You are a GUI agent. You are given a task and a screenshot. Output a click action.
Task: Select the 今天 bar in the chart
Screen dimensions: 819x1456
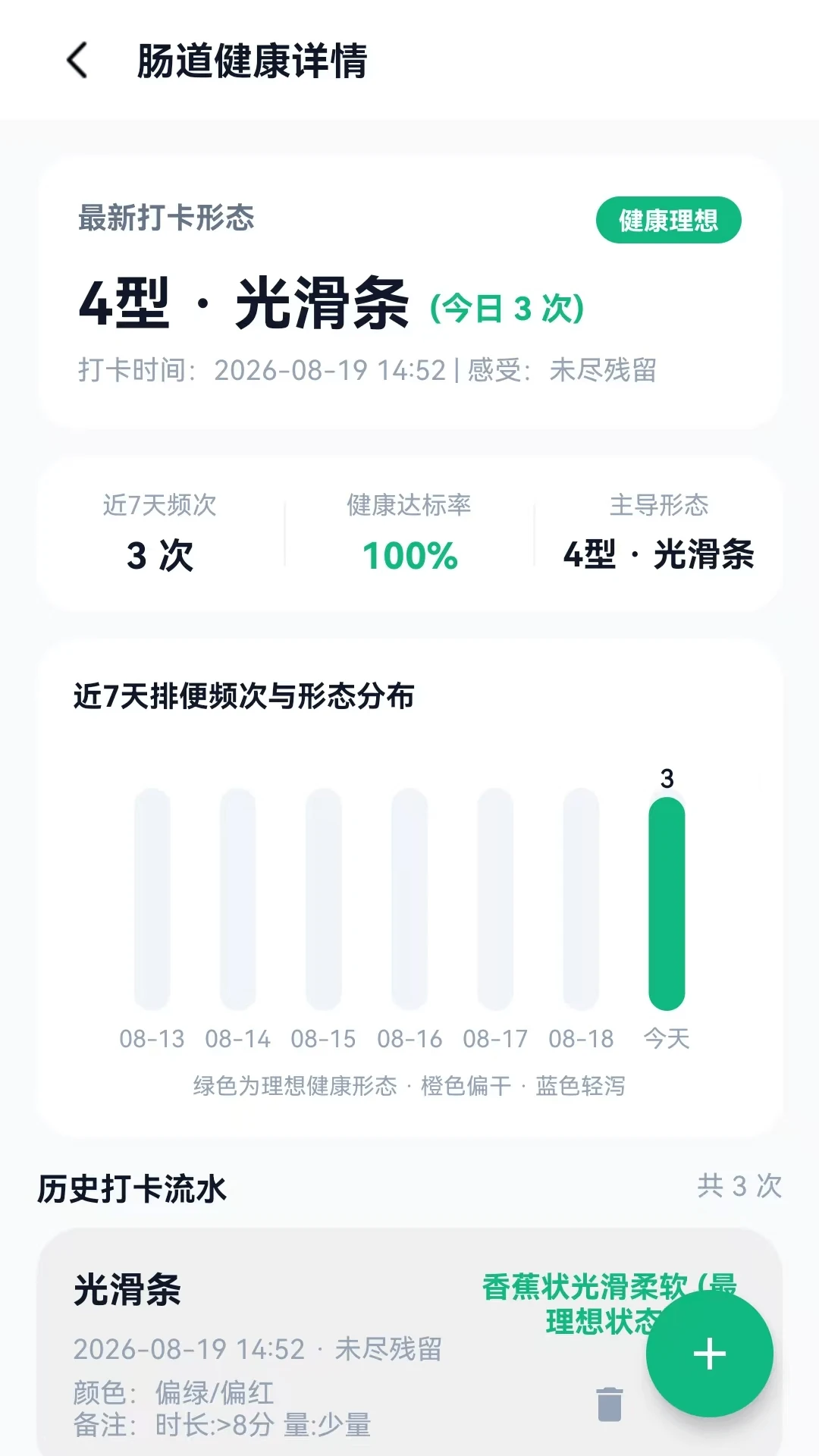[667, 902]
